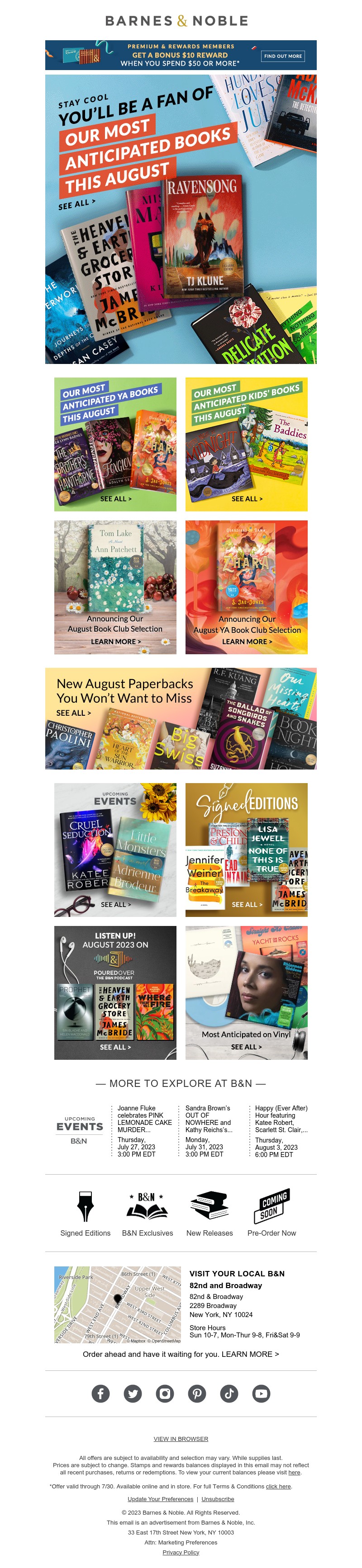Open New Releases category
This screenshot has height=1568, width=362.
click(210, 1215)
